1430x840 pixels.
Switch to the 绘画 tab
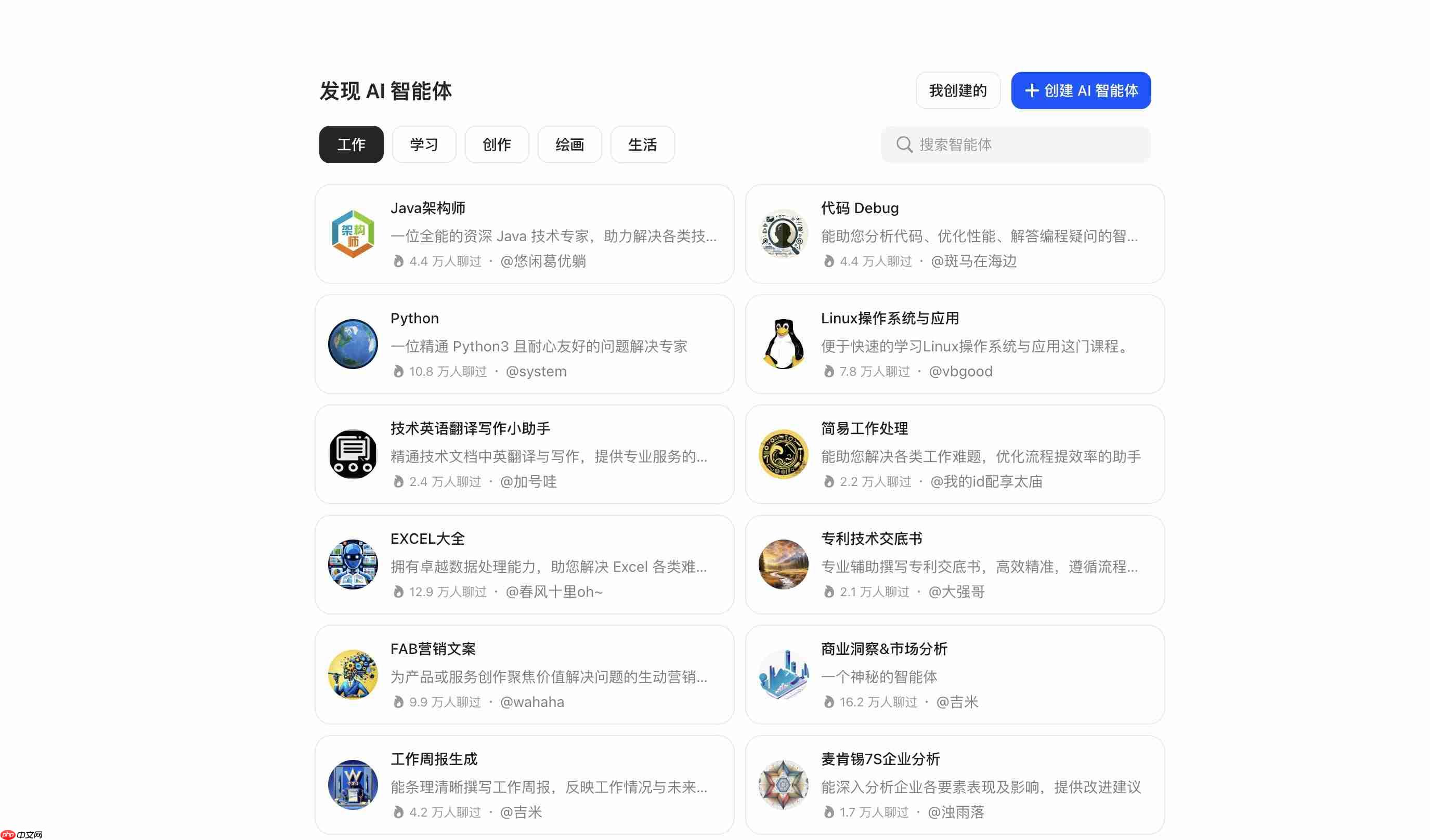[x=569, y=145]
